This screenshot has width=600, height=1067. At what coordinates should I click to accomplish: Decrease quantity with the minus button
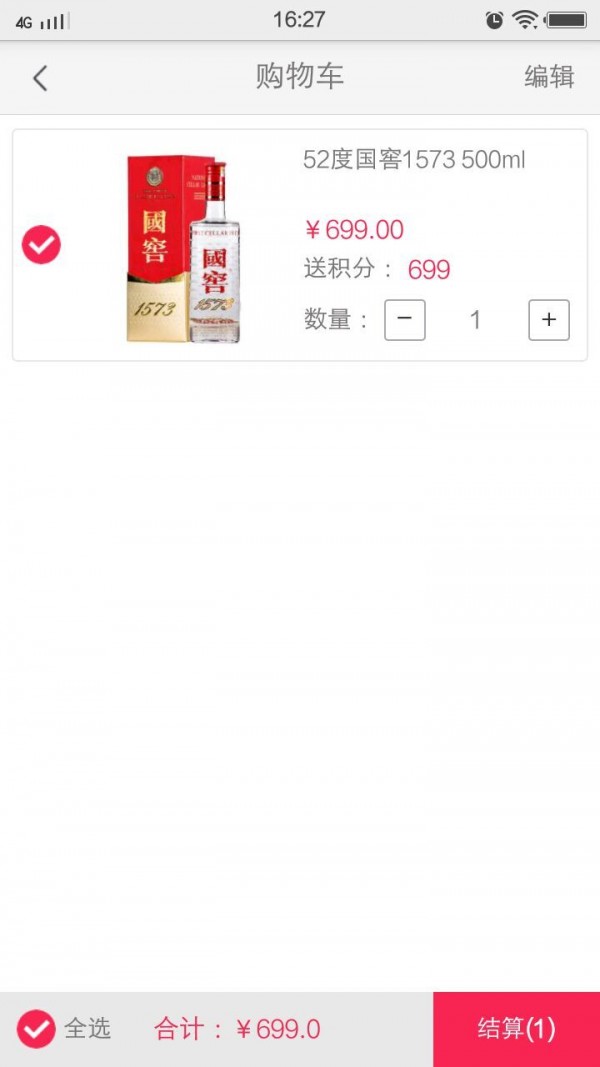405,320
